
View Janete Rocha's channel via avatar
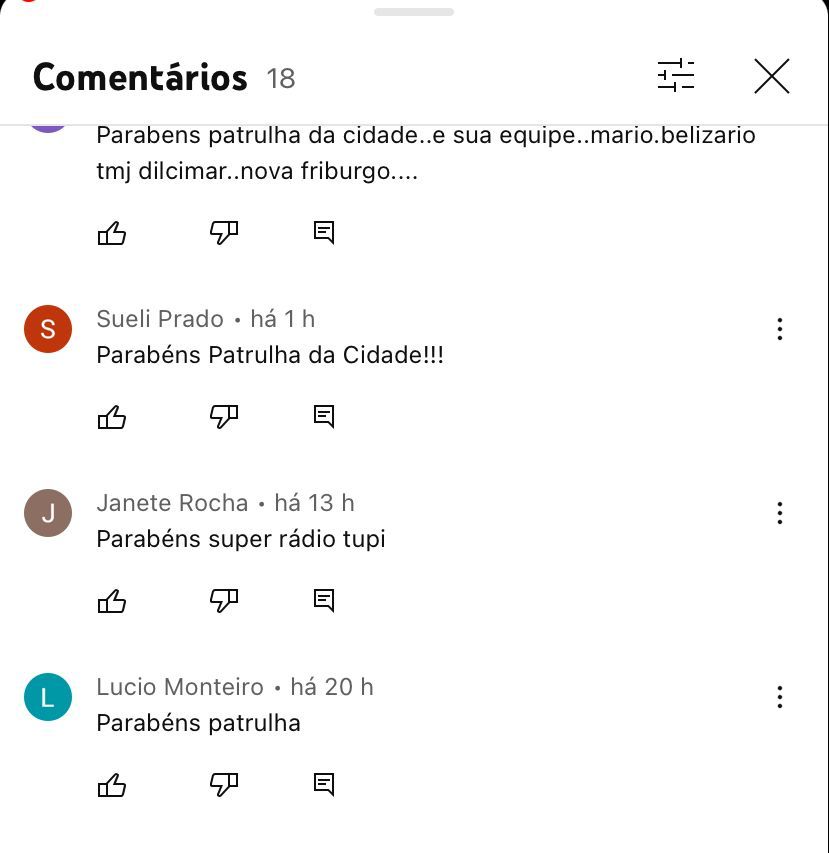tap(48, 513)
